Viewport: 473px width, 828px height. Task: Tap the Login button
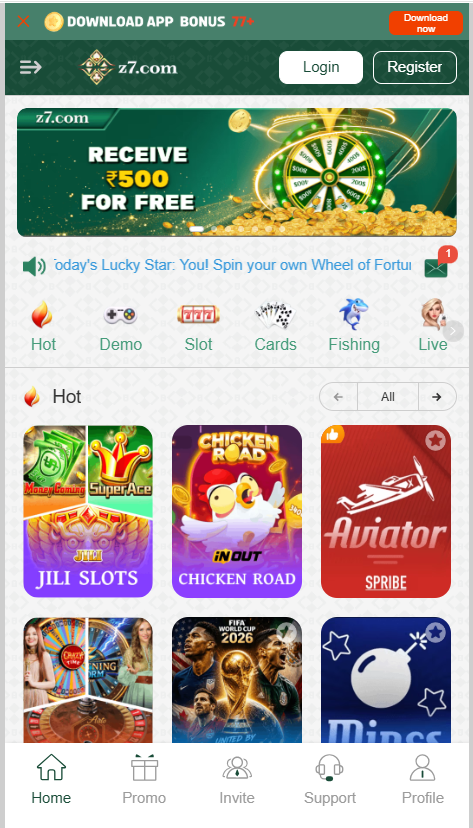321,67
